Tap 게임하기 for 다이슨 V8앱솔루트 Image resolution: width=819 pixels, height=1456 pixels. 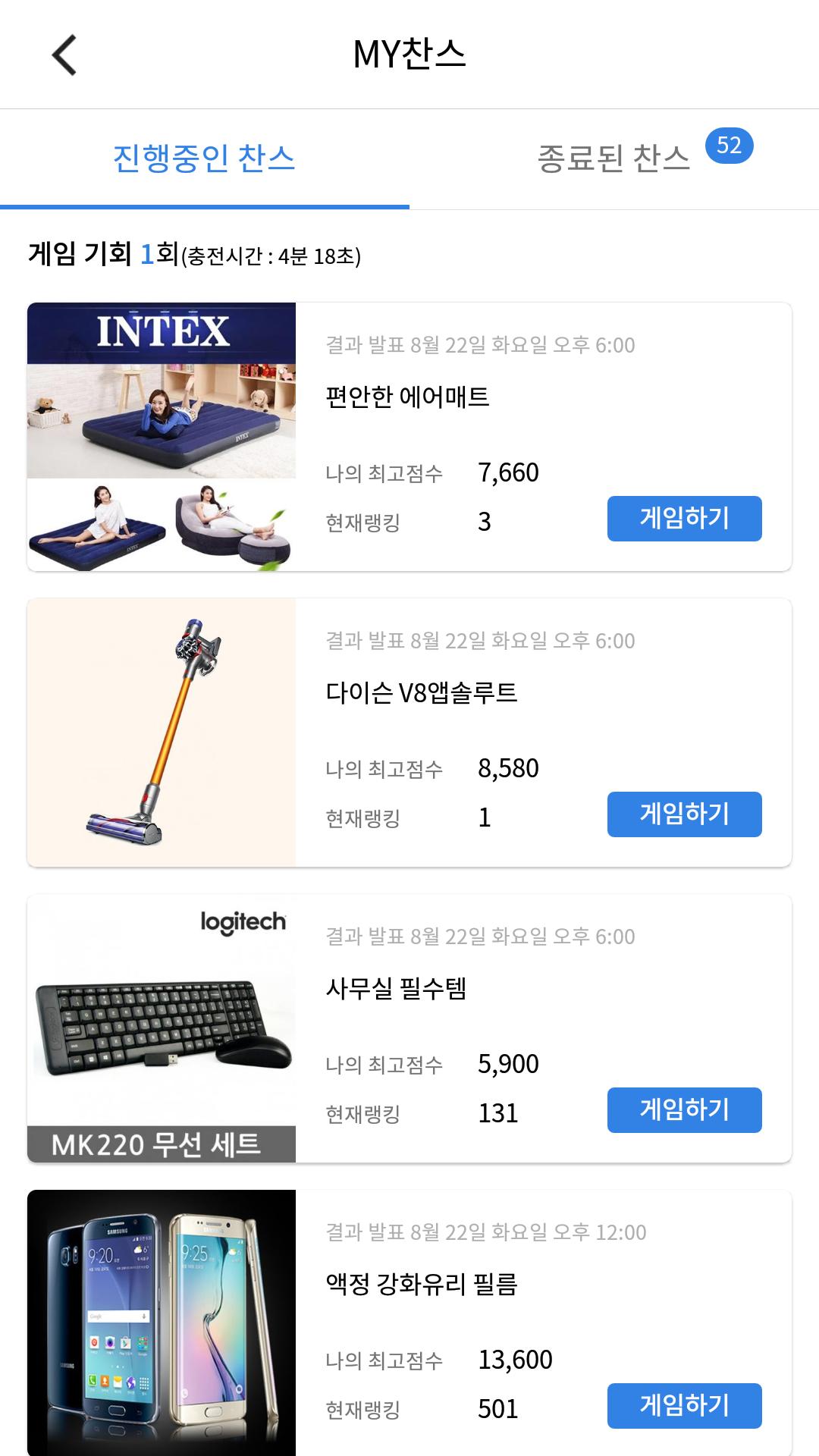coord(684,814)
